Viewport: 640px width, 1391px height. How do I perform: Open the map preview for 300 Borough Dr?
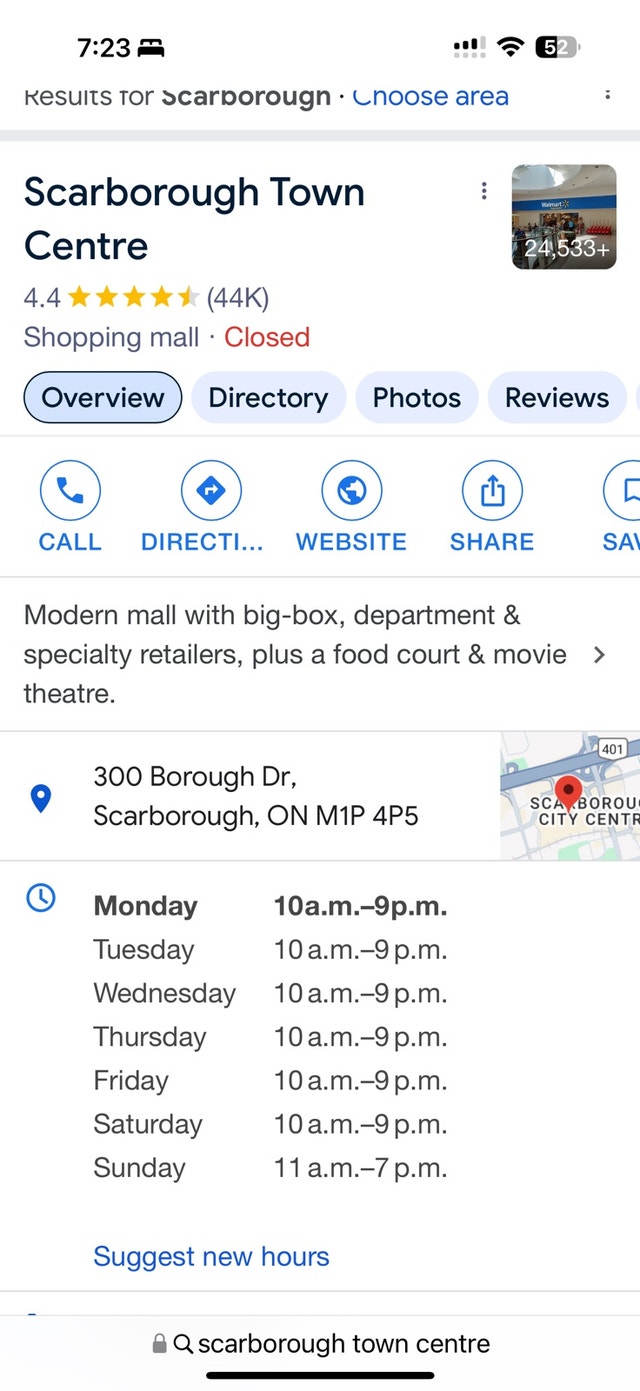570,796
